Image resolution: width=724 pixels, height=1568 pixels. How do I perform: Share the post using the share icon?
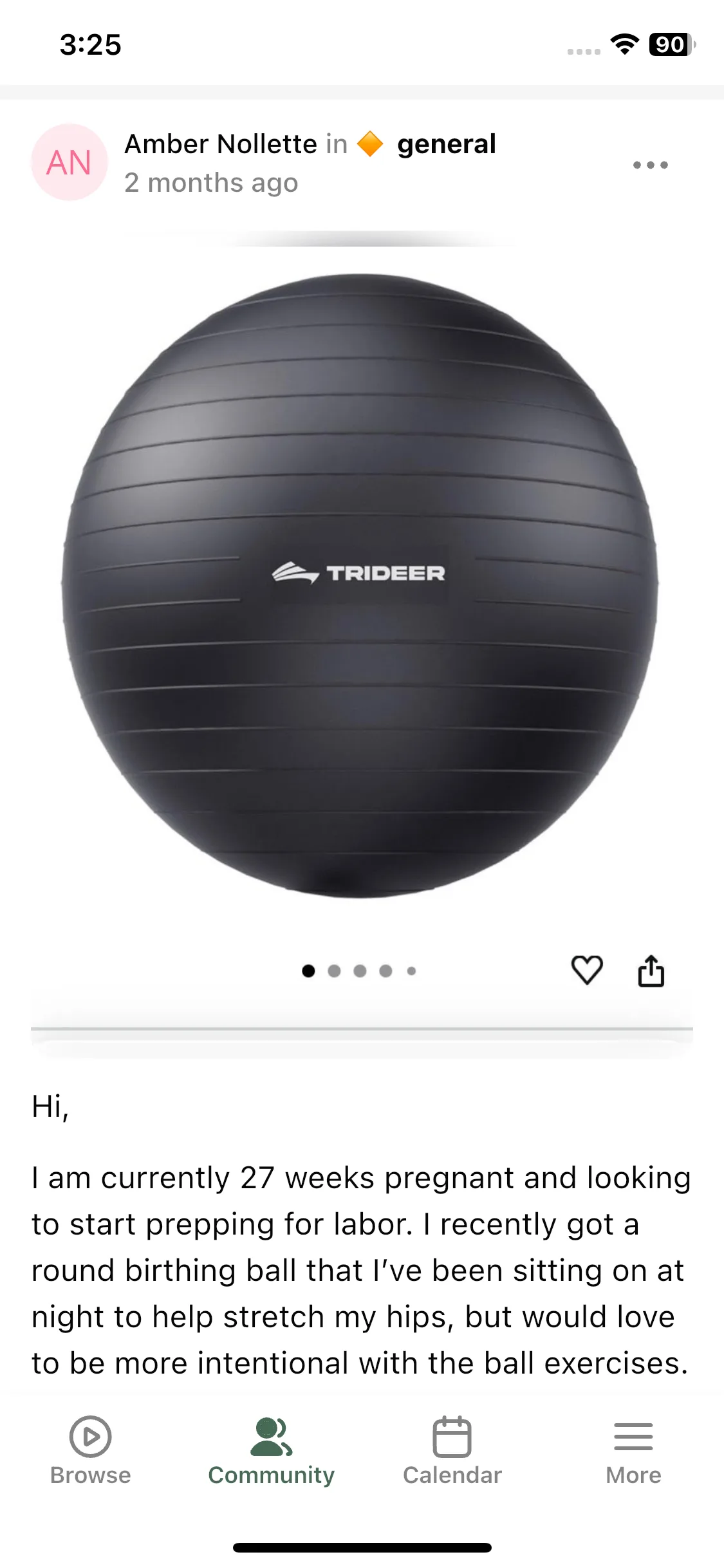pyautogui.click(x=651, y=971)
